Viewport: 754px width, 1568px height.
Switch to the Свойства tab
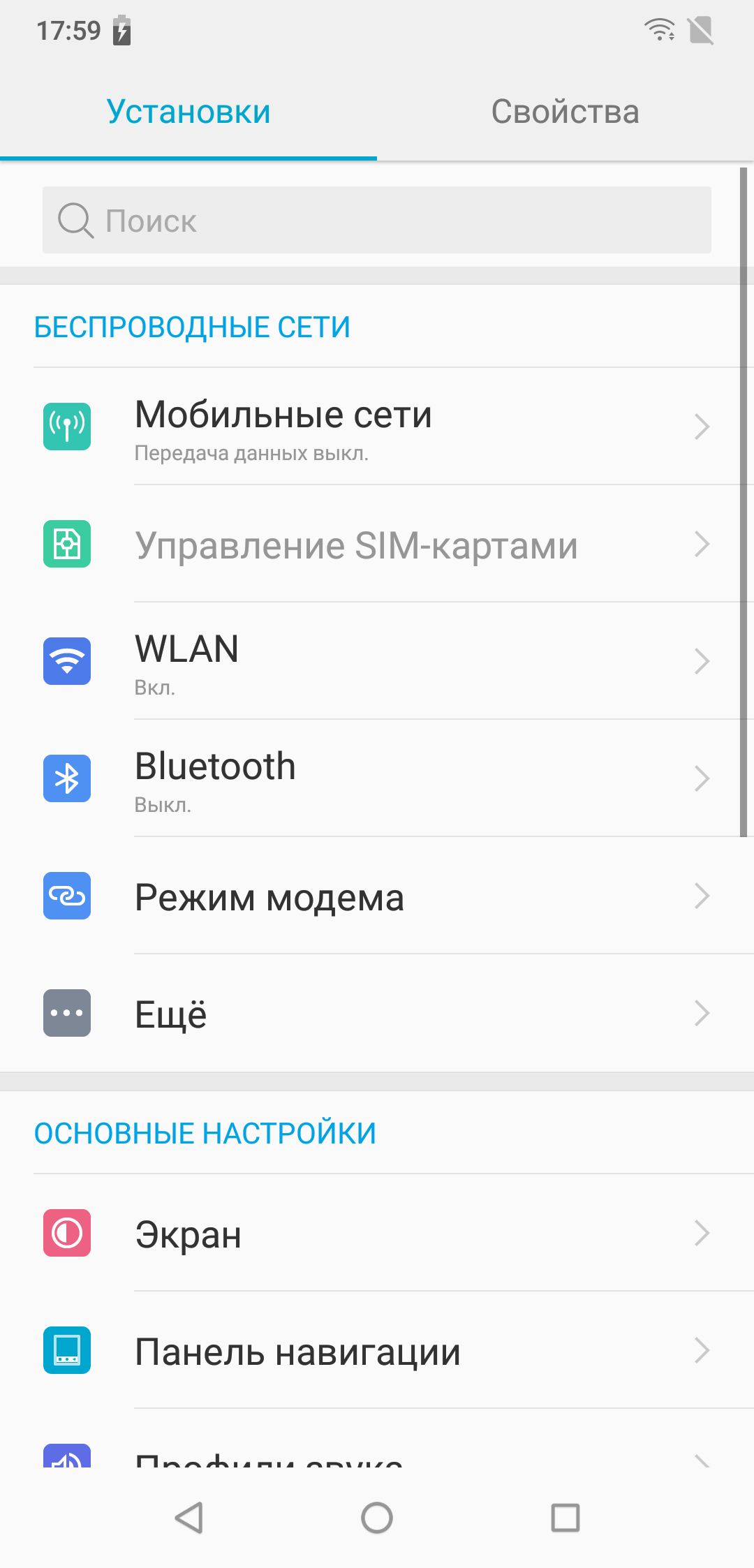point(565,112)
